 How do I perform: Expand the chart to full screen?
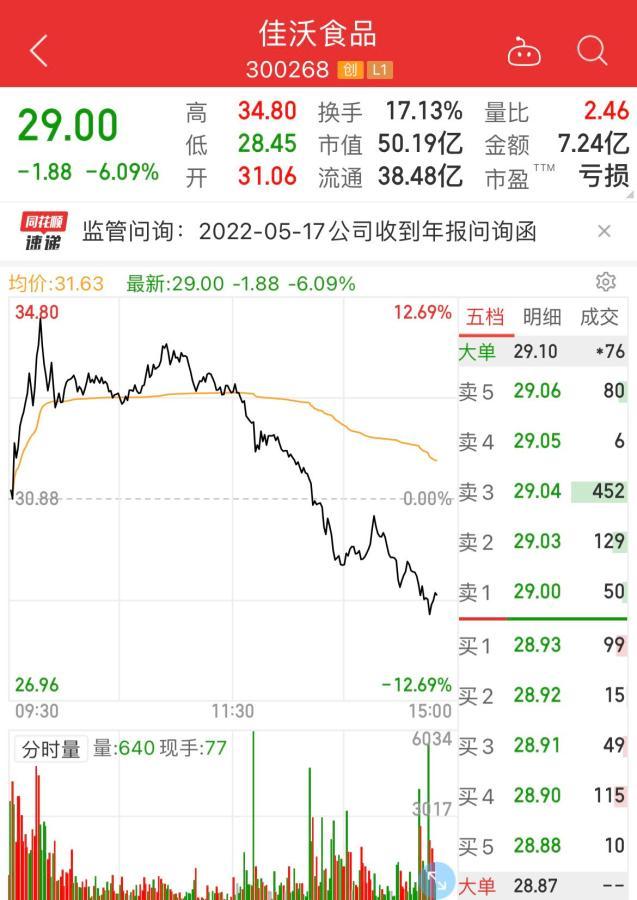pyautogui.click(x=437, y=881)
